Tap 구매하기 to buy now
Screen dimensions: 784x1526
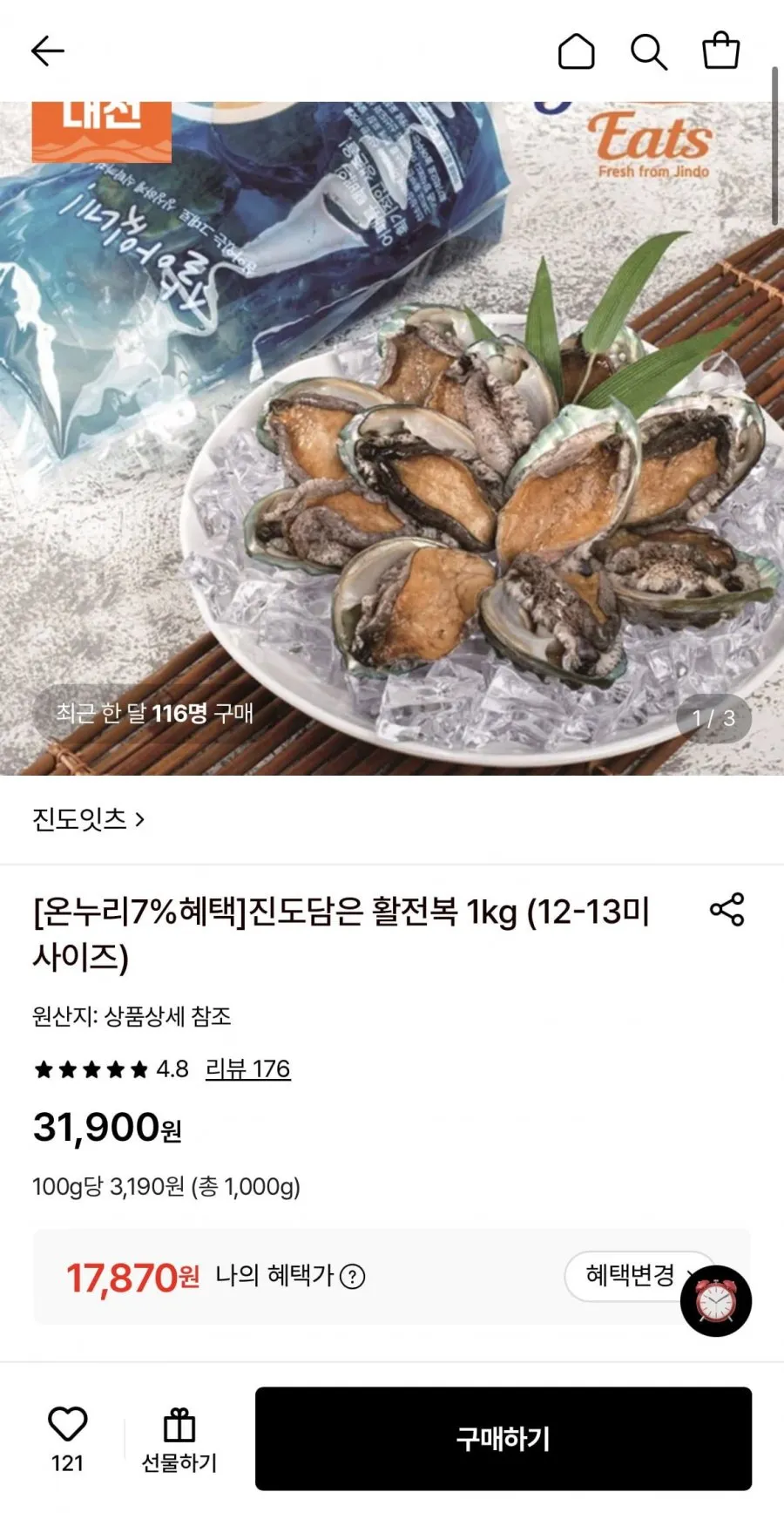point(504,1439)
